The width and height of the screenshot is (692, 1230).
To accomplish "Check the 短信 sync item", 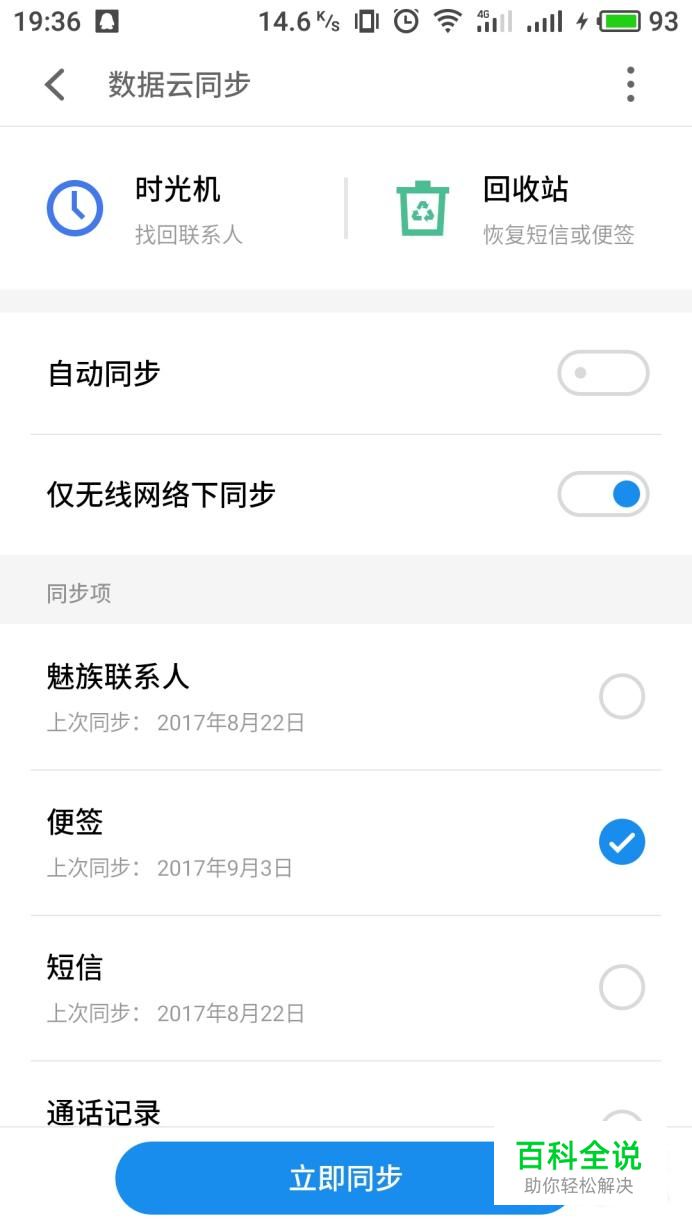I will pyautogui.click(x=622, y=988).
